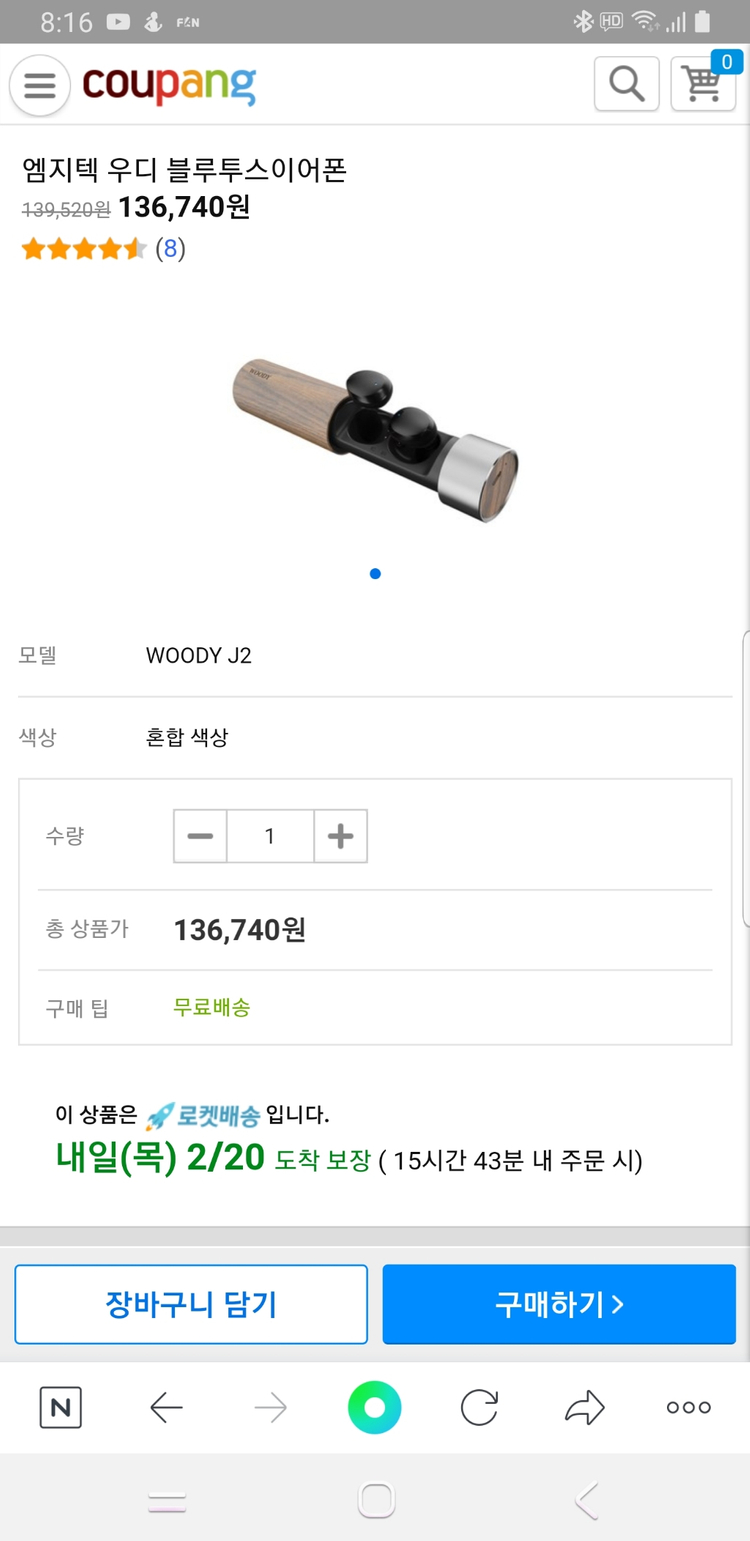
Task: Open the browser more options (three dots) menu
Action: [688, 1407]
